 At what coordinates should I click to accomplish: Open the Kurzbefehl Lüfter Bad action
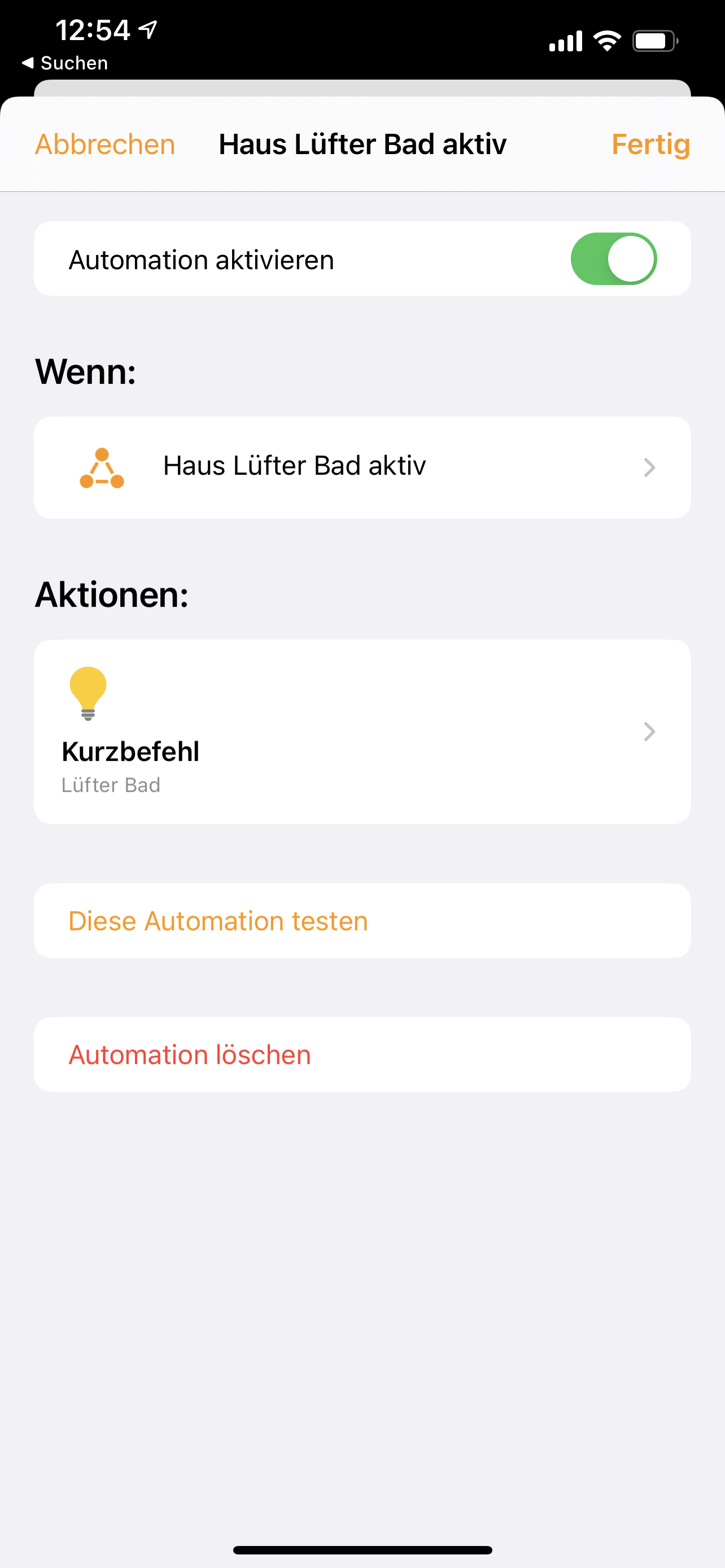click(362, 732)
